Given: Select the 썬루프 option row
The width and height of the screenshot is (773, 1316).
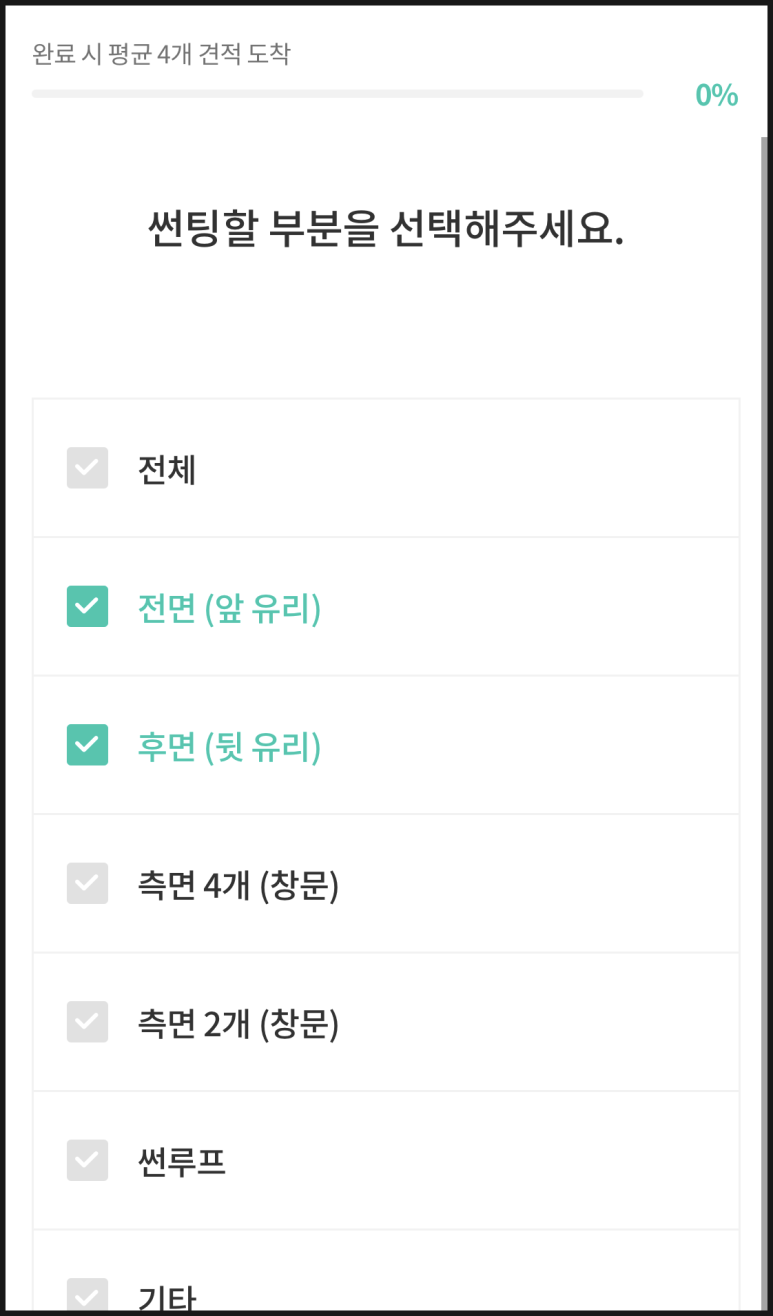Looking at the screenshot, I should (182, 1160).
